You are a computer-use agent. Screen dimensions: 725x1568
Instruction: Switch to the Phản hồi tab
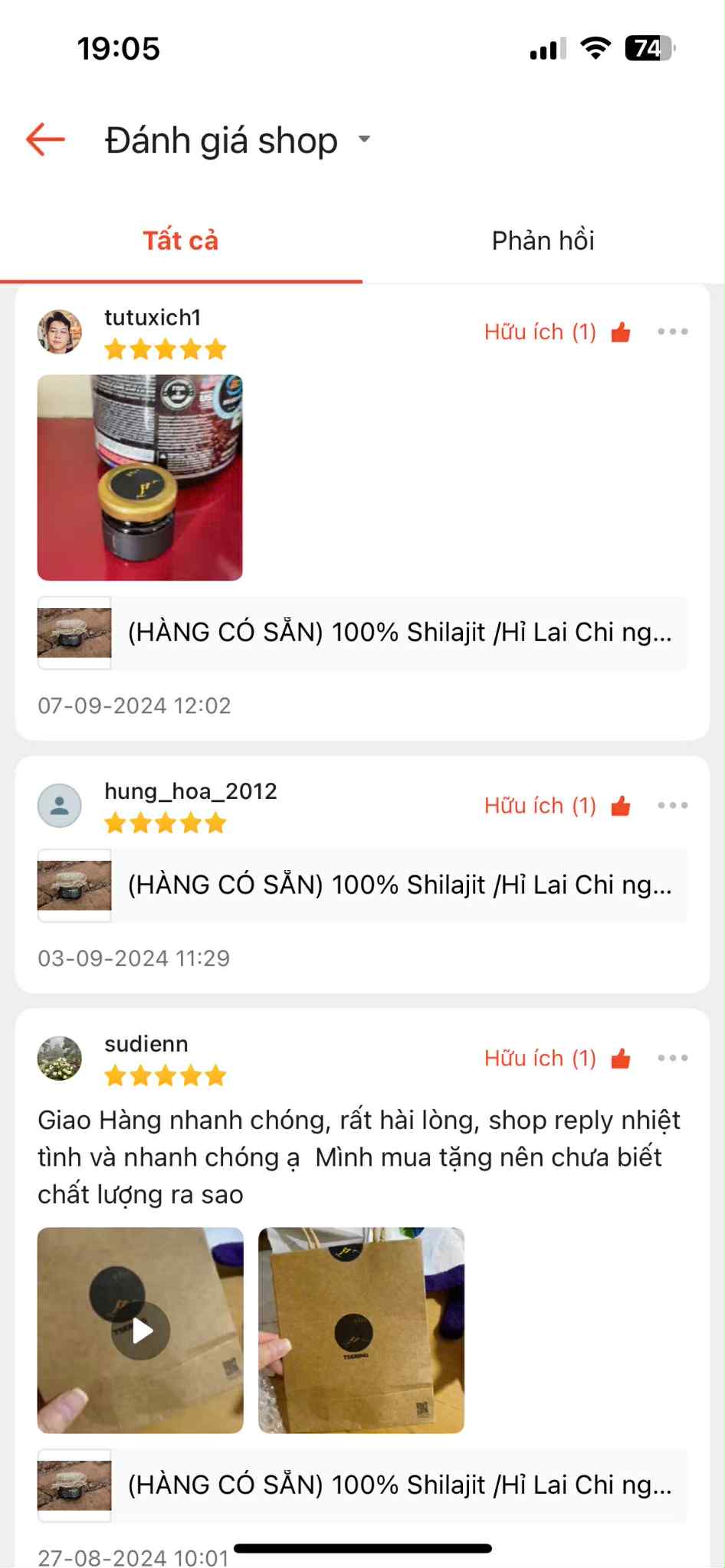(x=543, y=241)
